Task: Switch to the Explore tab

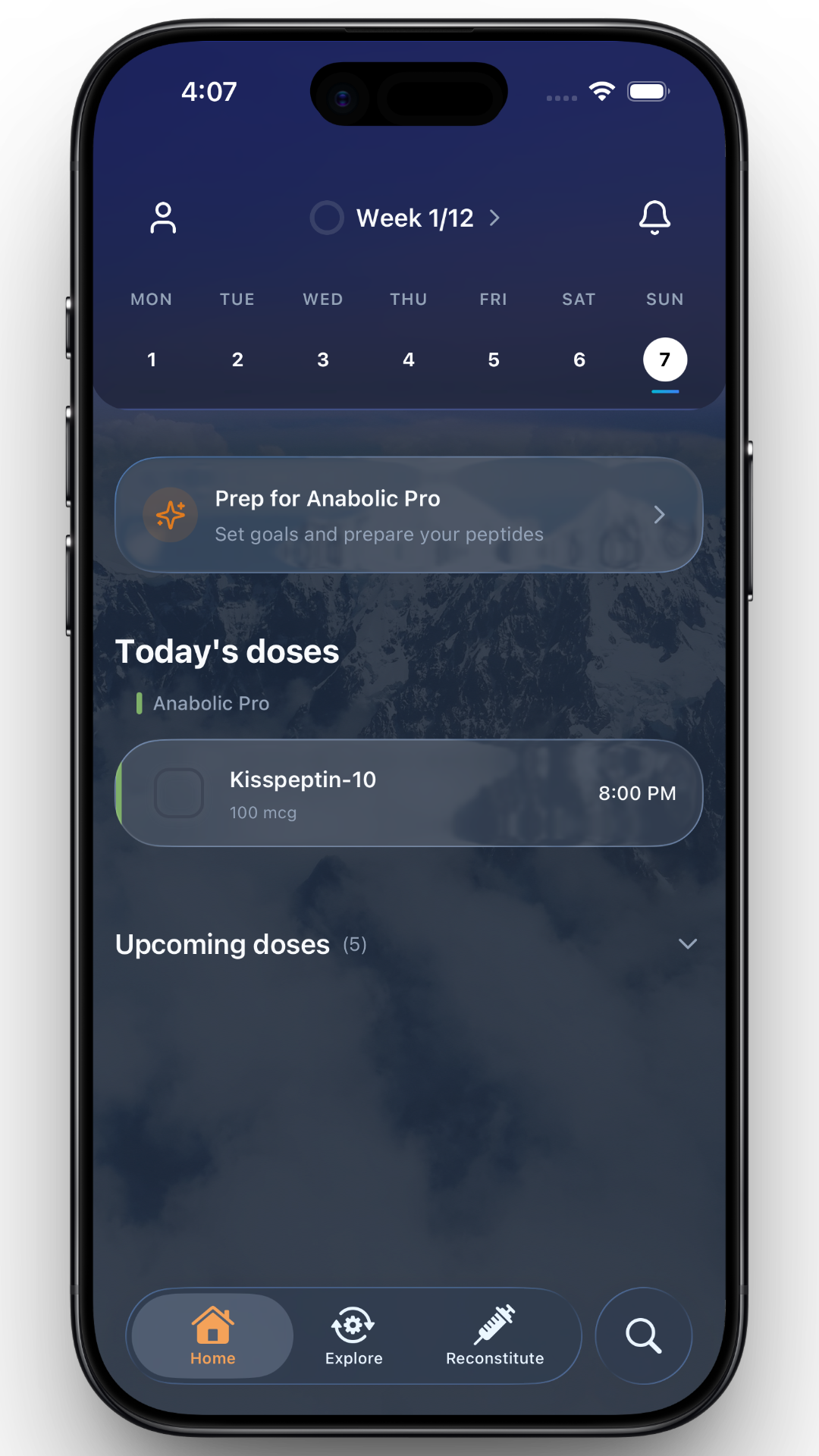Action: click(x=353, y=1336)
